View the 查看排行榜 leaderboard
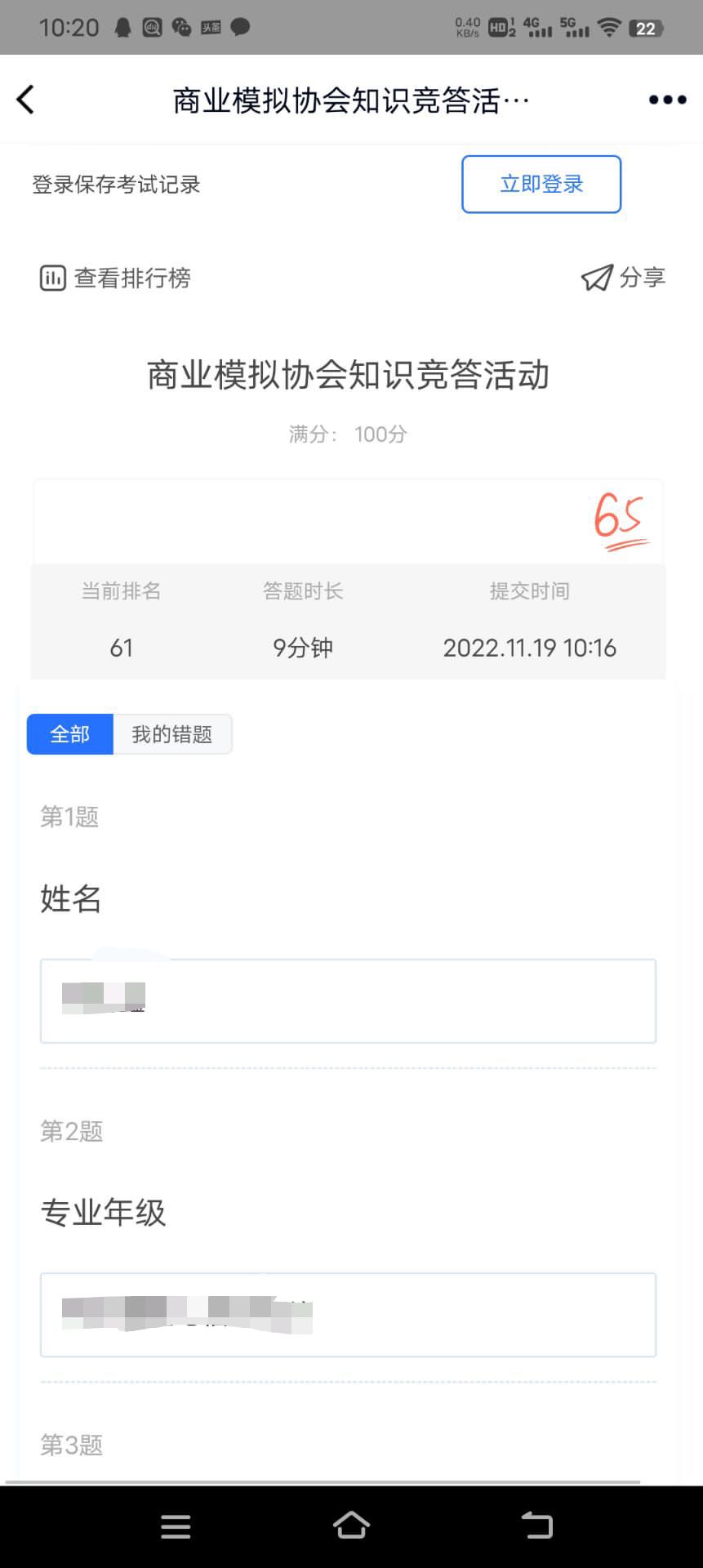 pyautogui.click(x=116, y=278)
